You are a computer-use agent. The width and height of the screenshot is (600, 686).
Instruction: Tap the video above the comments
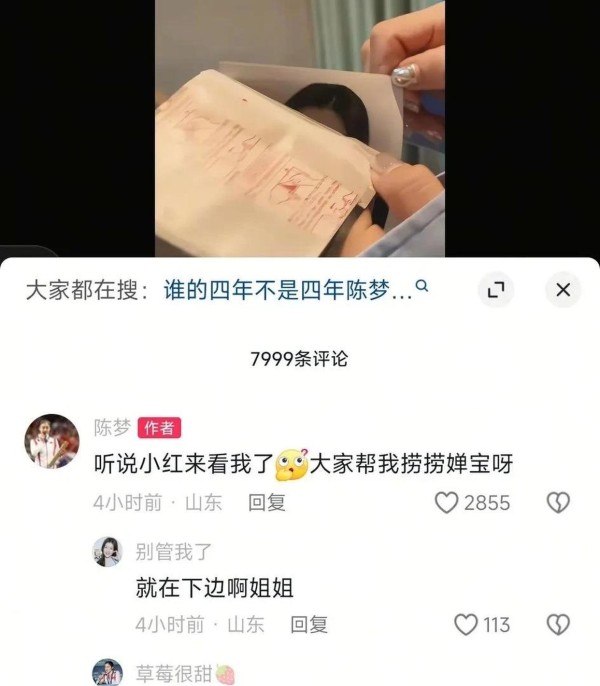pyautogui.click(x=300, y=128)
